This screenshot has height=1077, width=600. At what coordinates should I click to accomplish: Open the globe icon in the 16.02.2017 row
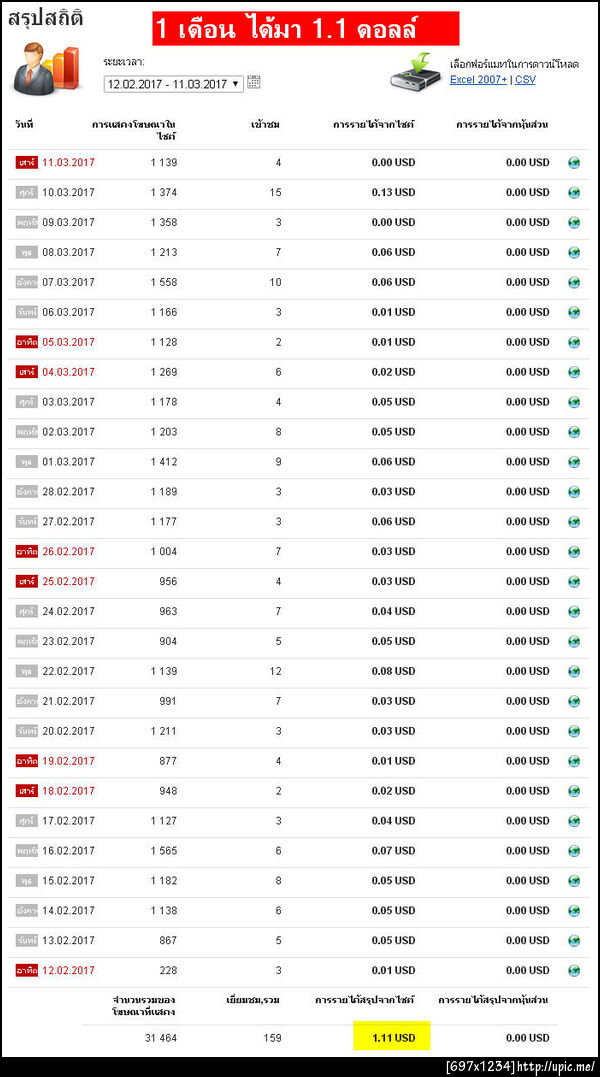tap(574, 851)
